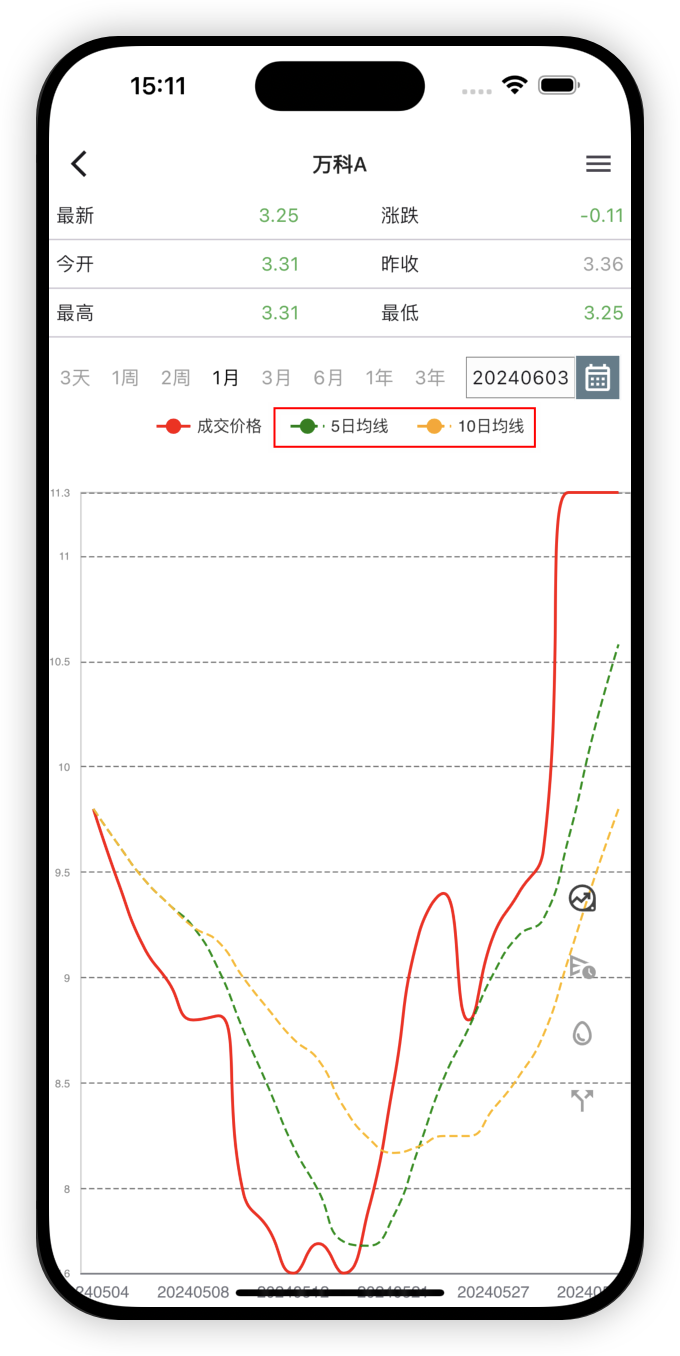Select the 3天 time range
The image size is (680, 1356).
click(75, 378)
